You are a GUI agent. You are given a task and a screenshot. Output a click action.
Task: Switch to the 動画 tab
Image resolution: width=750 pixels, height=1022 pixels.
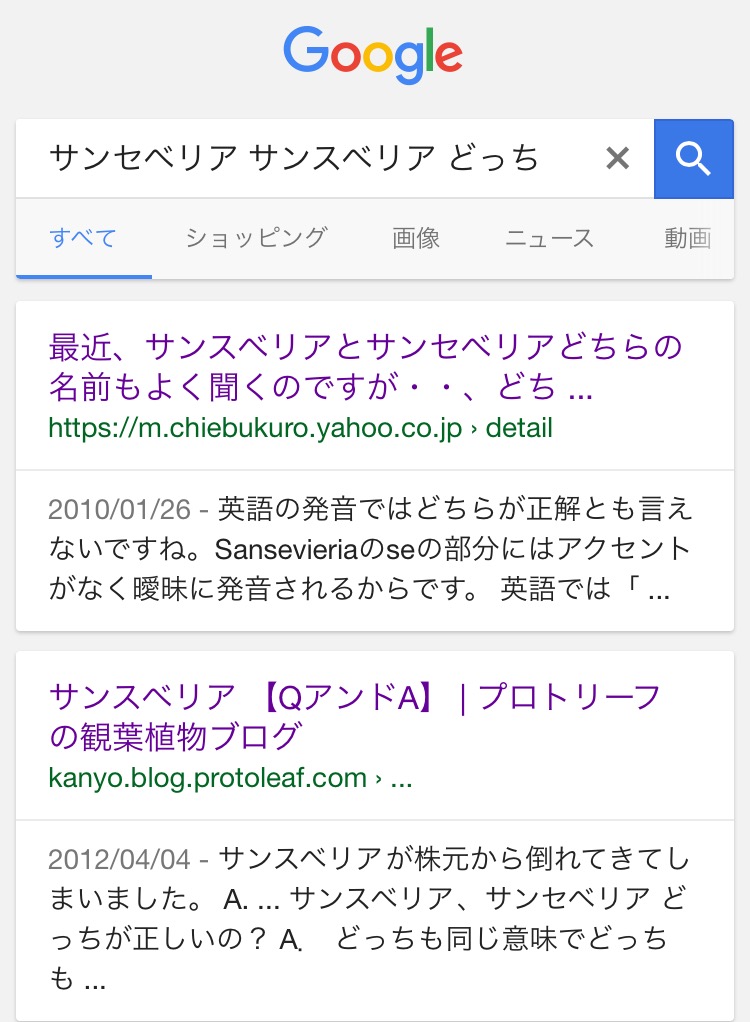[687, 238]
